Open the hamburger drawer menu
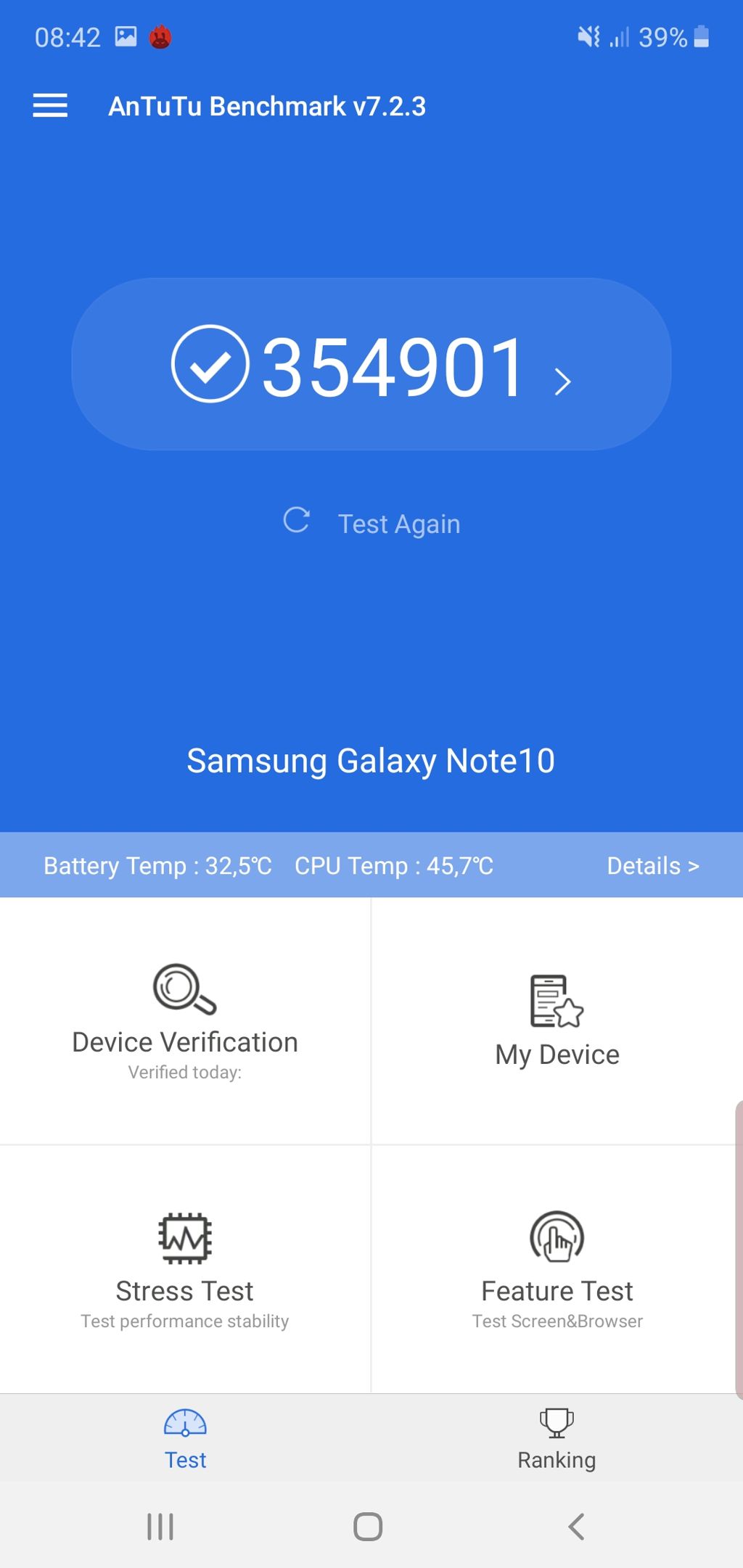The image size is (743, 1568). [x=50, y=106]
